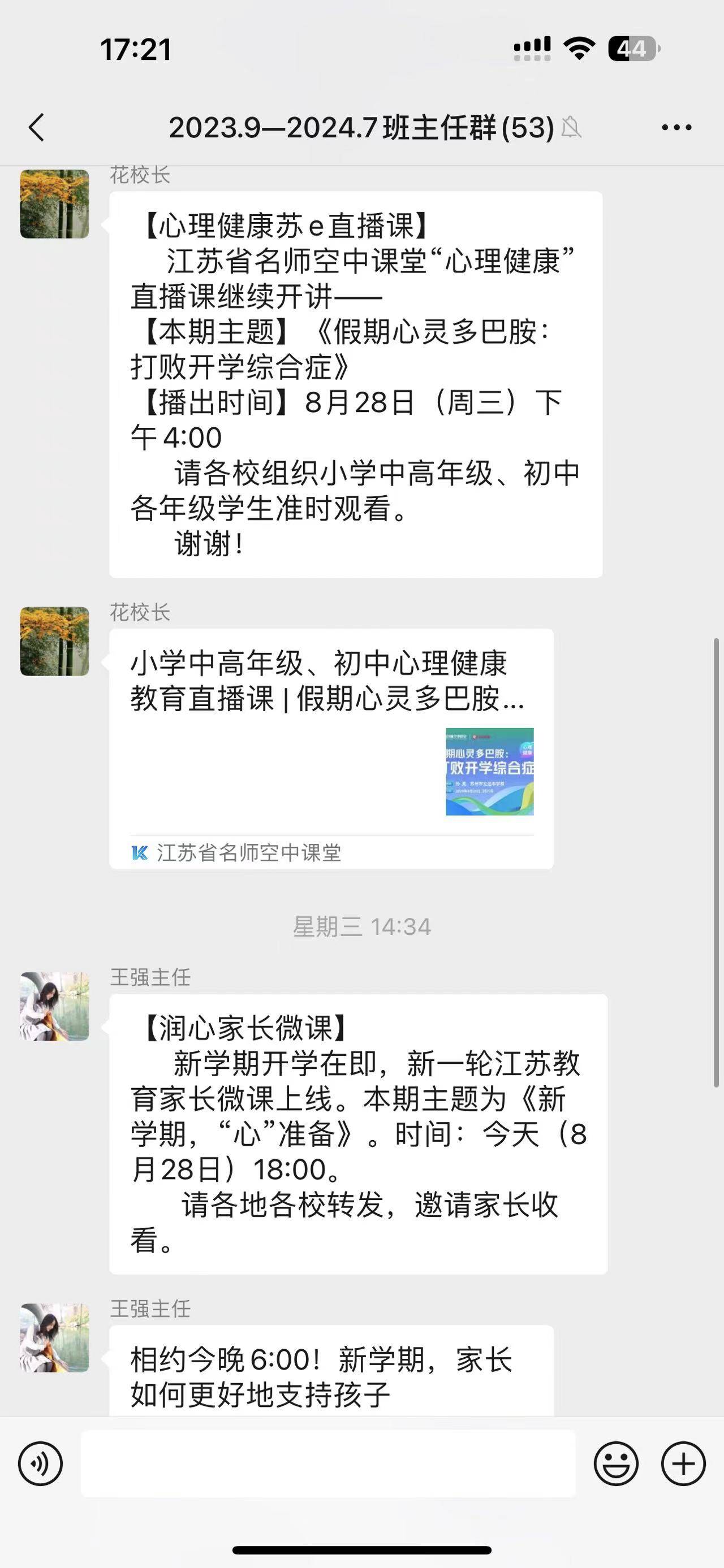Tap 花校长's avatar next to the shared article card

coord(55,641)
